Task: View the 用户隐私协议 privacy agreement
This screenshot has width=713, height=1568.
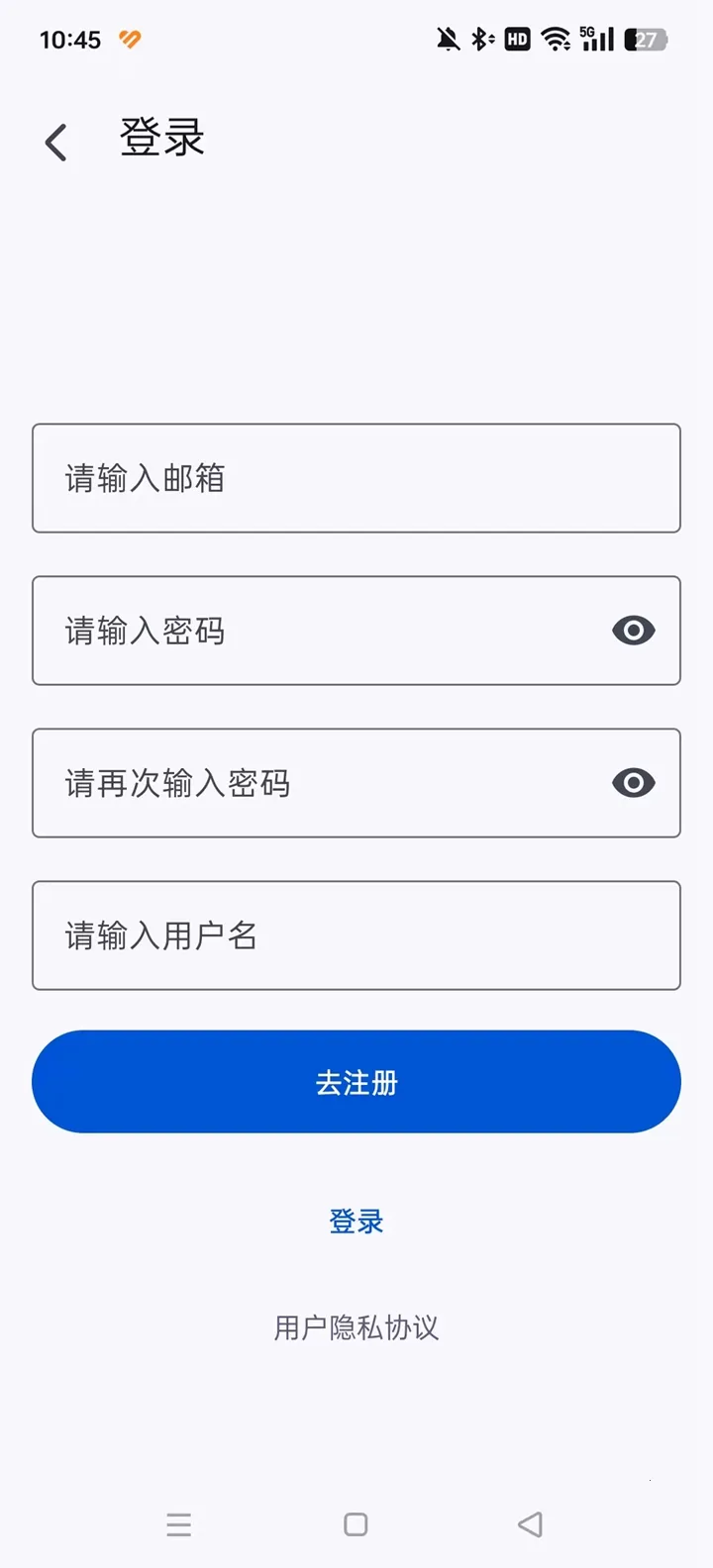Action: coord(356,1327)
